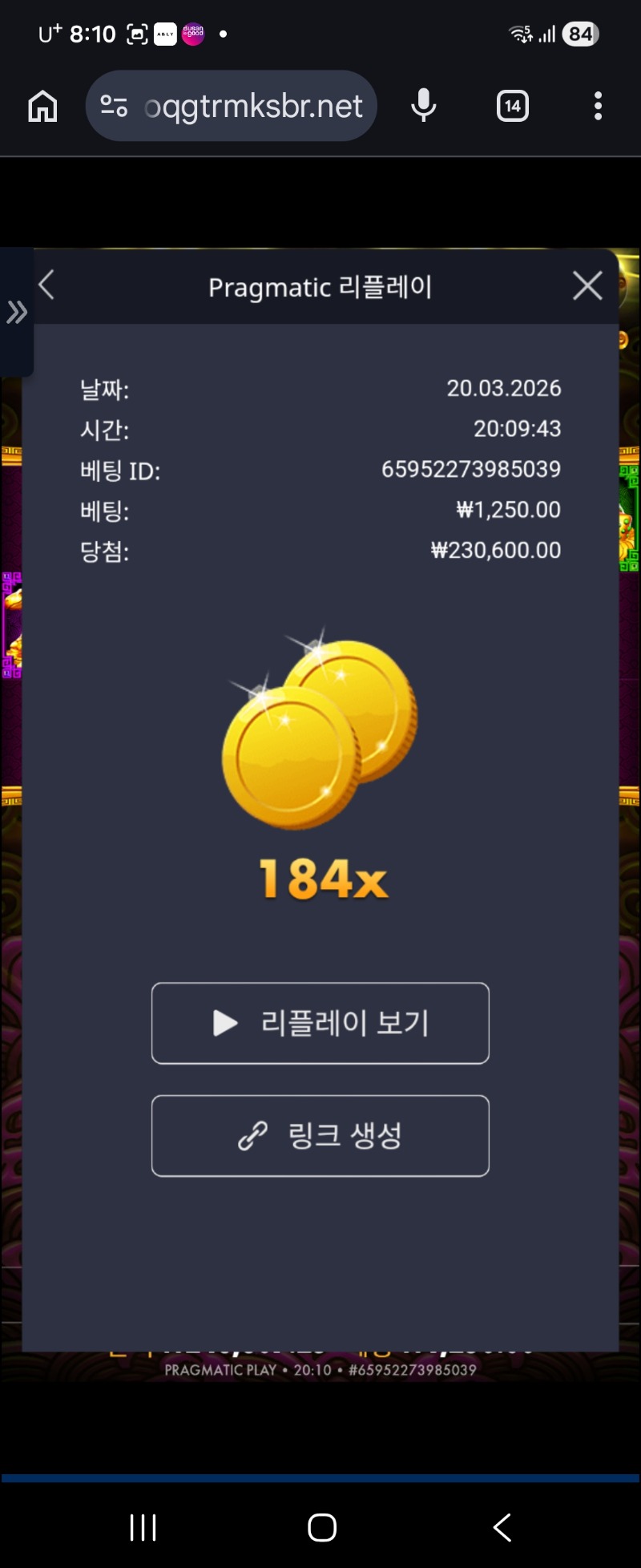Open the browser home page
The image size is (641, 1568).
pos(42,106)
